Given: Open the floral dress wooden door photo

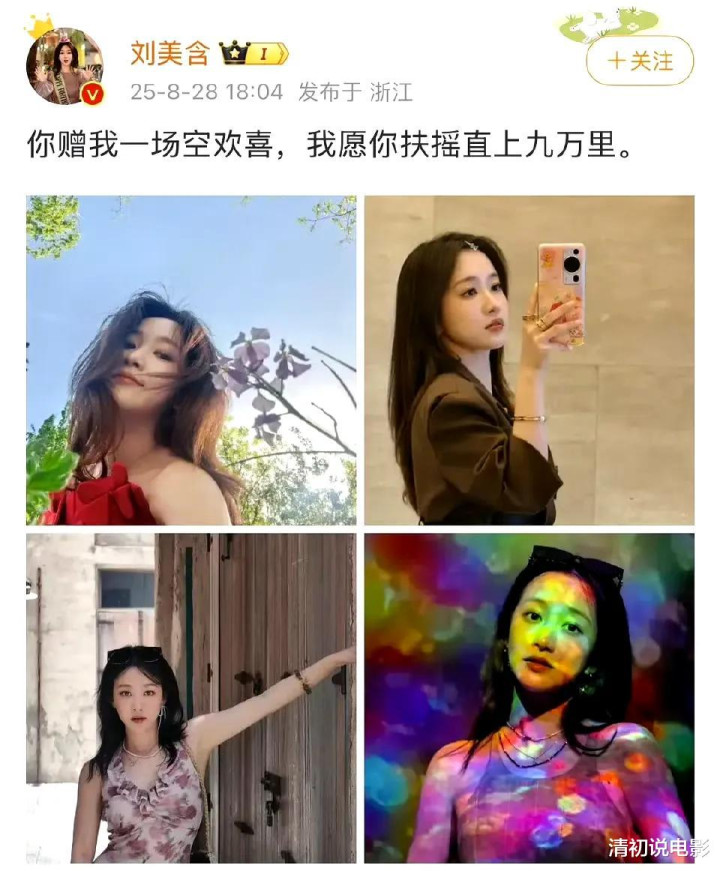Looking at the screenshot, I should click(191, 698).
